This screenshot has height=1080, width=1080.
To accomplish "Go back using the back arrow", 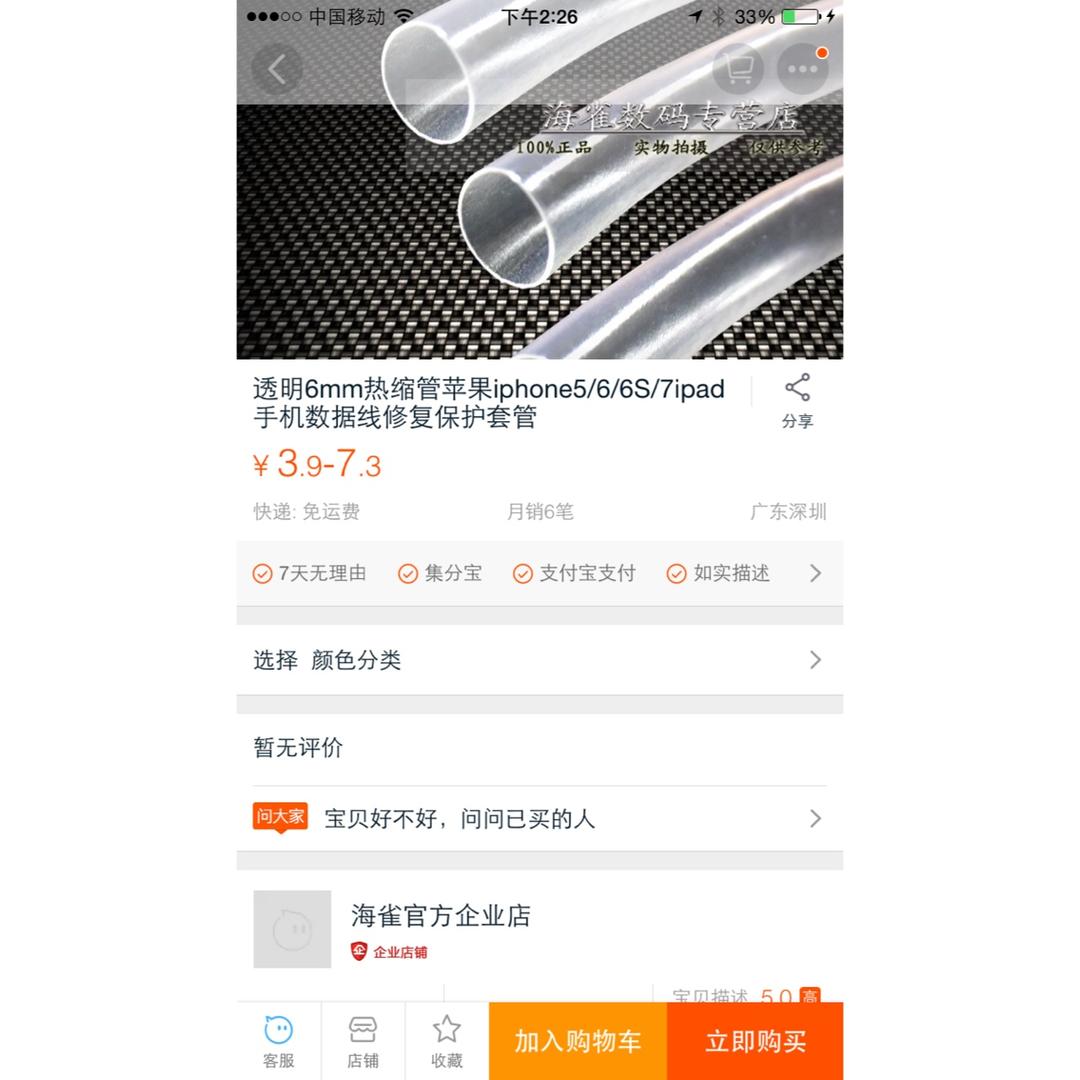I will click(x=277, y=69).
